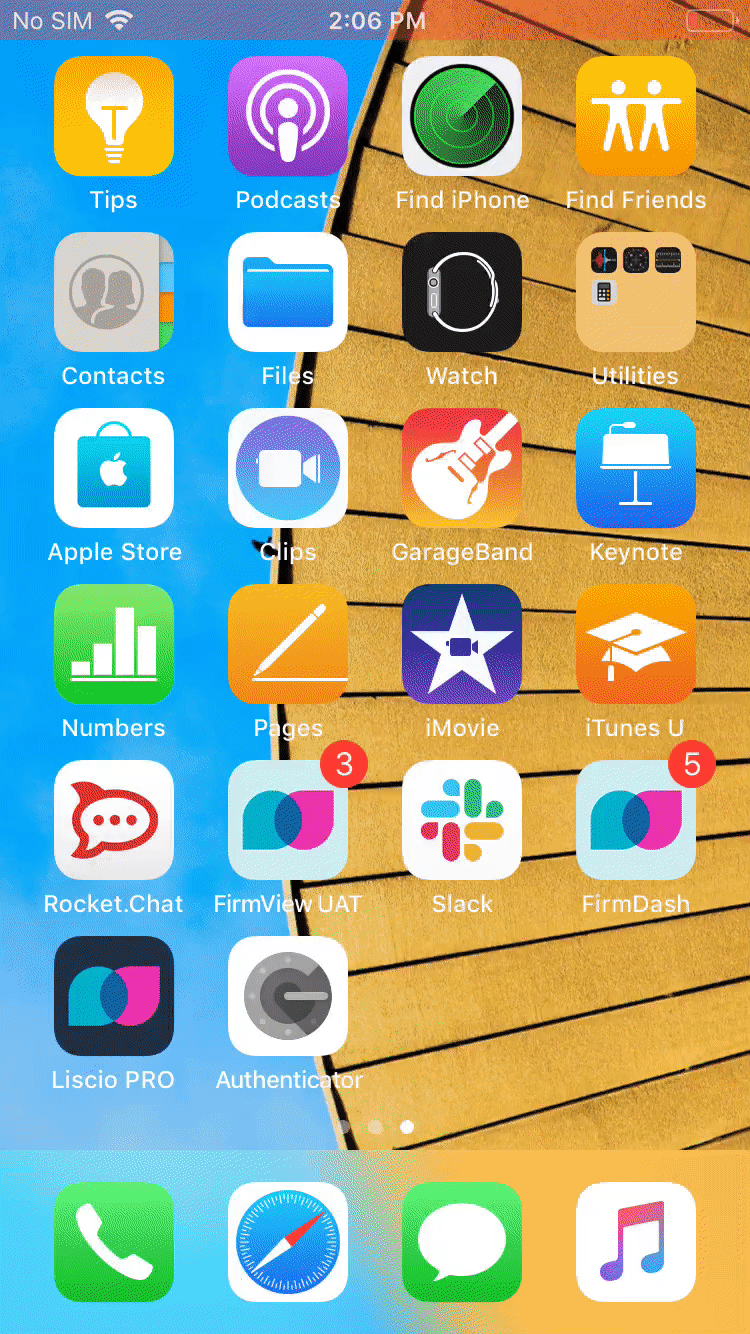Open the Tips app
This screenshot has height=1334, width=750.
pos(114,116)
